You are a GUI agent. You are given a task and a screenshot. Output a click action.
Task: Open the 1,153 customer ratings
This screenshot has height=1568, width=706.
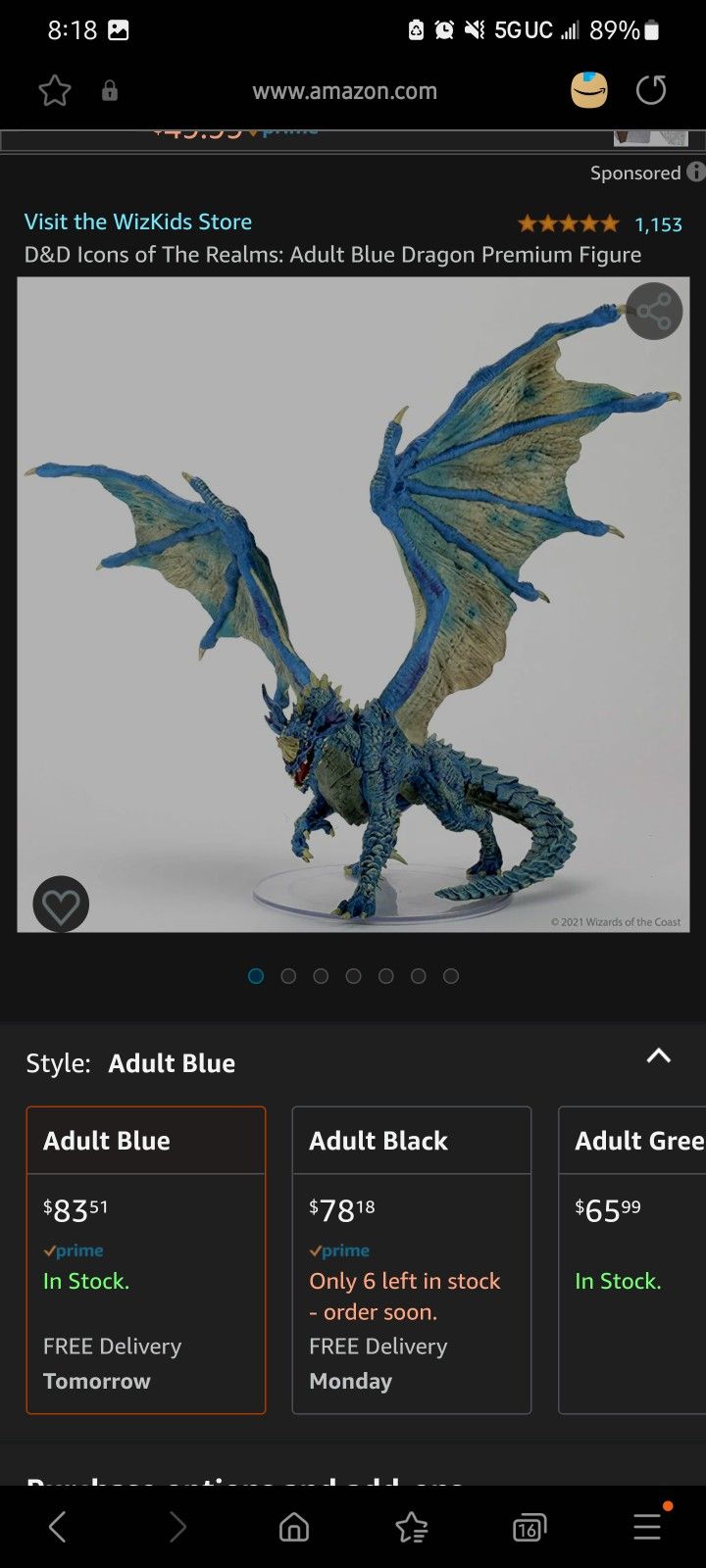point(657,224)
